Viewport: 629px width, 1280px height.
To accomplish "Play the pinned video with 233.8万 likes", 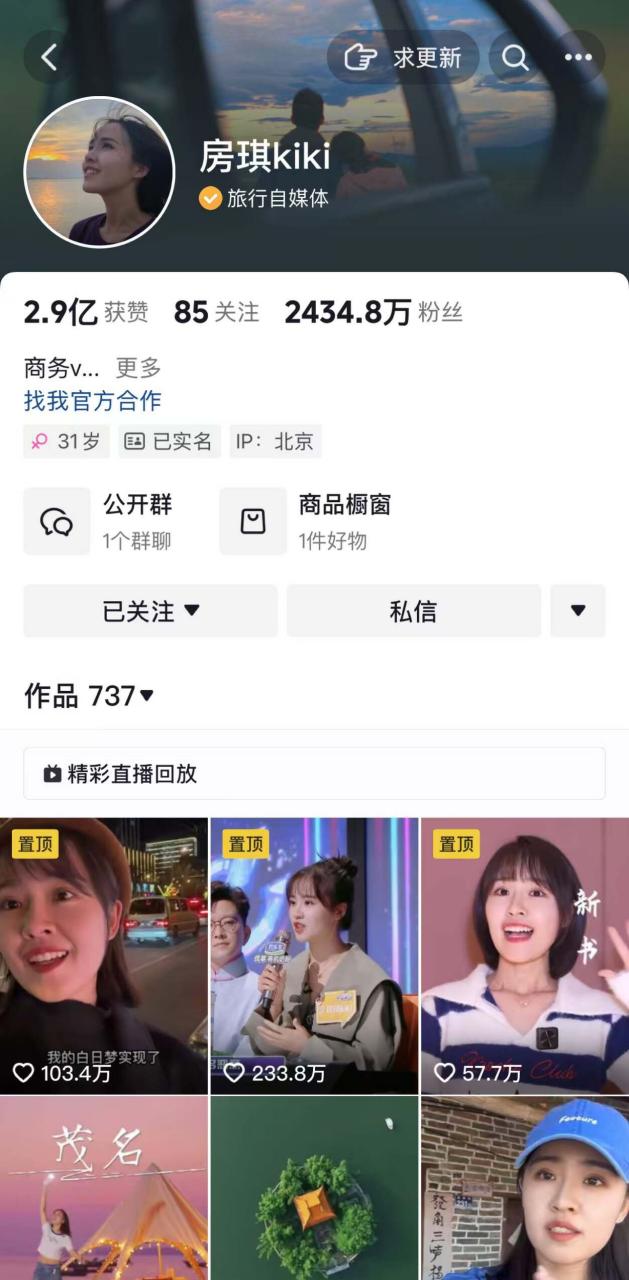I will pos(314,955).
